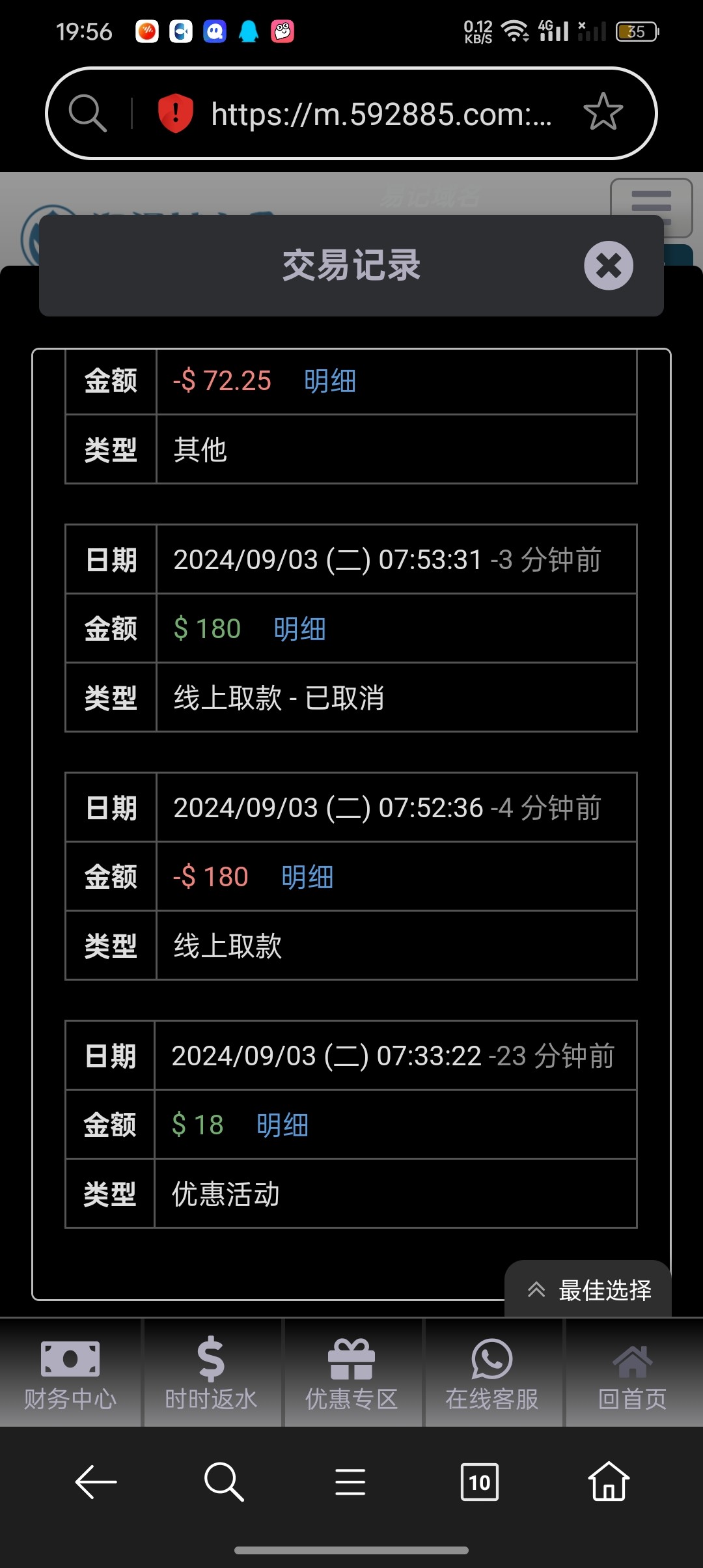703x1568 pixels.
Task: Open the 财务中心 tab
Action: coord(70,1373)
